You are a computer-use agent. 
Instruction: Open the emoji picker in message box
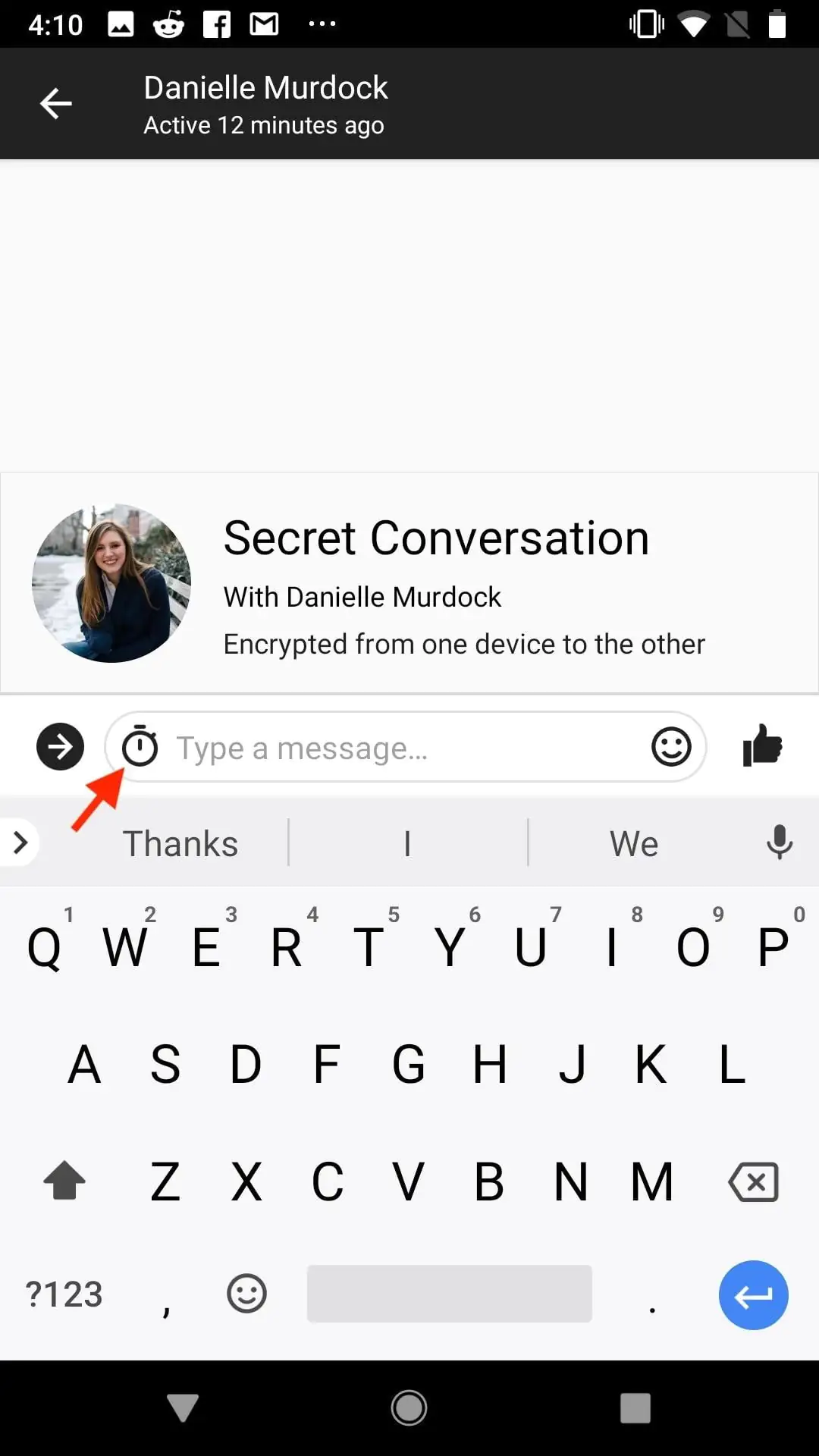pos(671,747)
